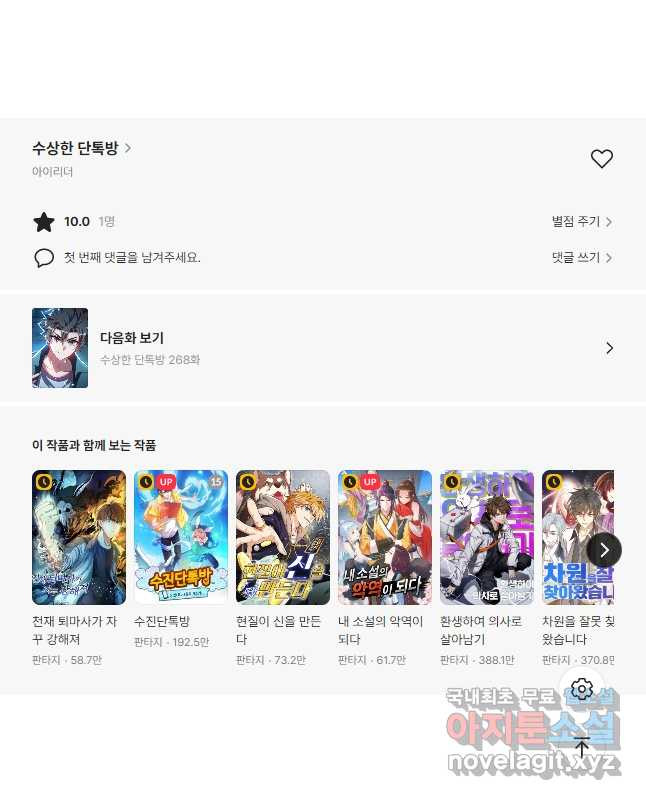Open the 수상한 단톡방 series page
646x800 pixels.
82,148
